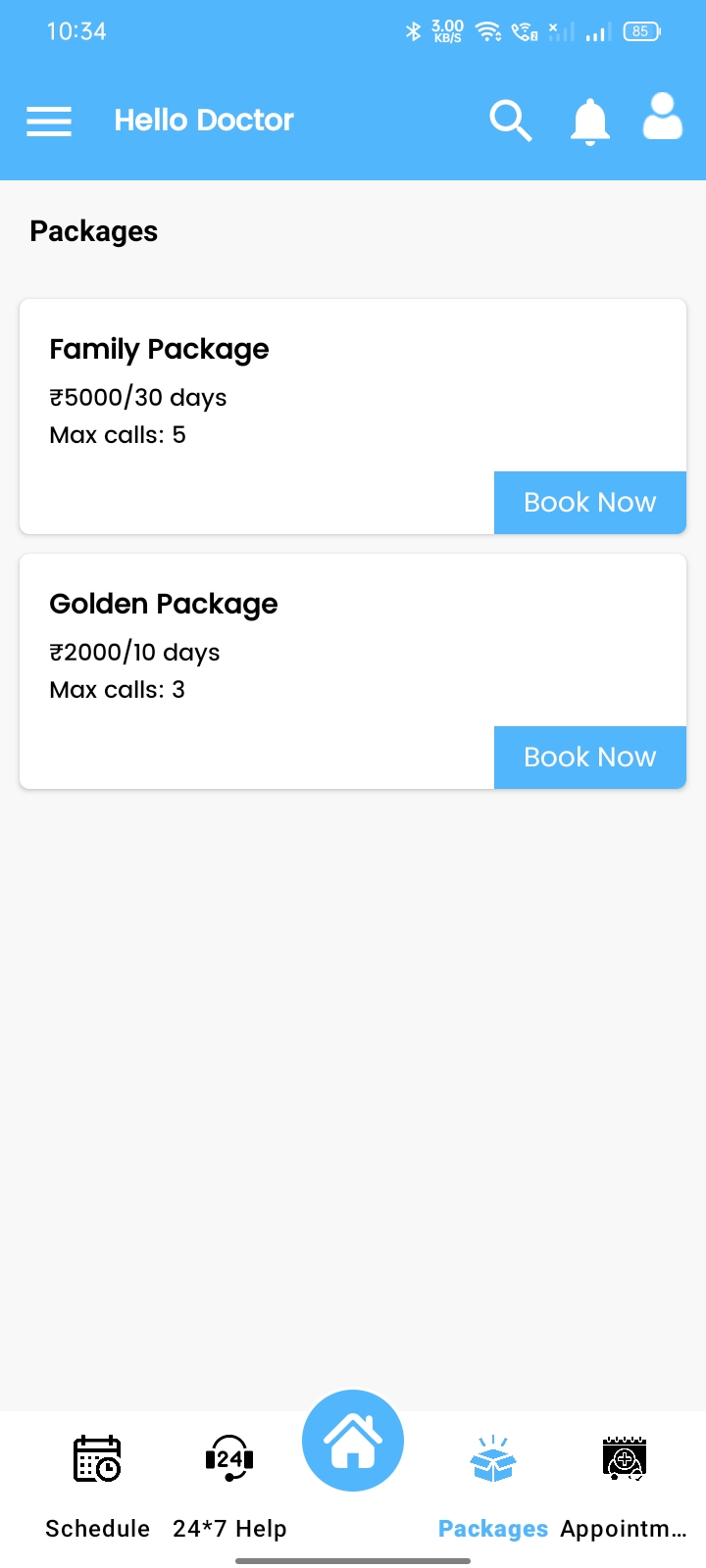Open the notifications bell
This screenshot has width=706, height=1568.
point(590,122)
